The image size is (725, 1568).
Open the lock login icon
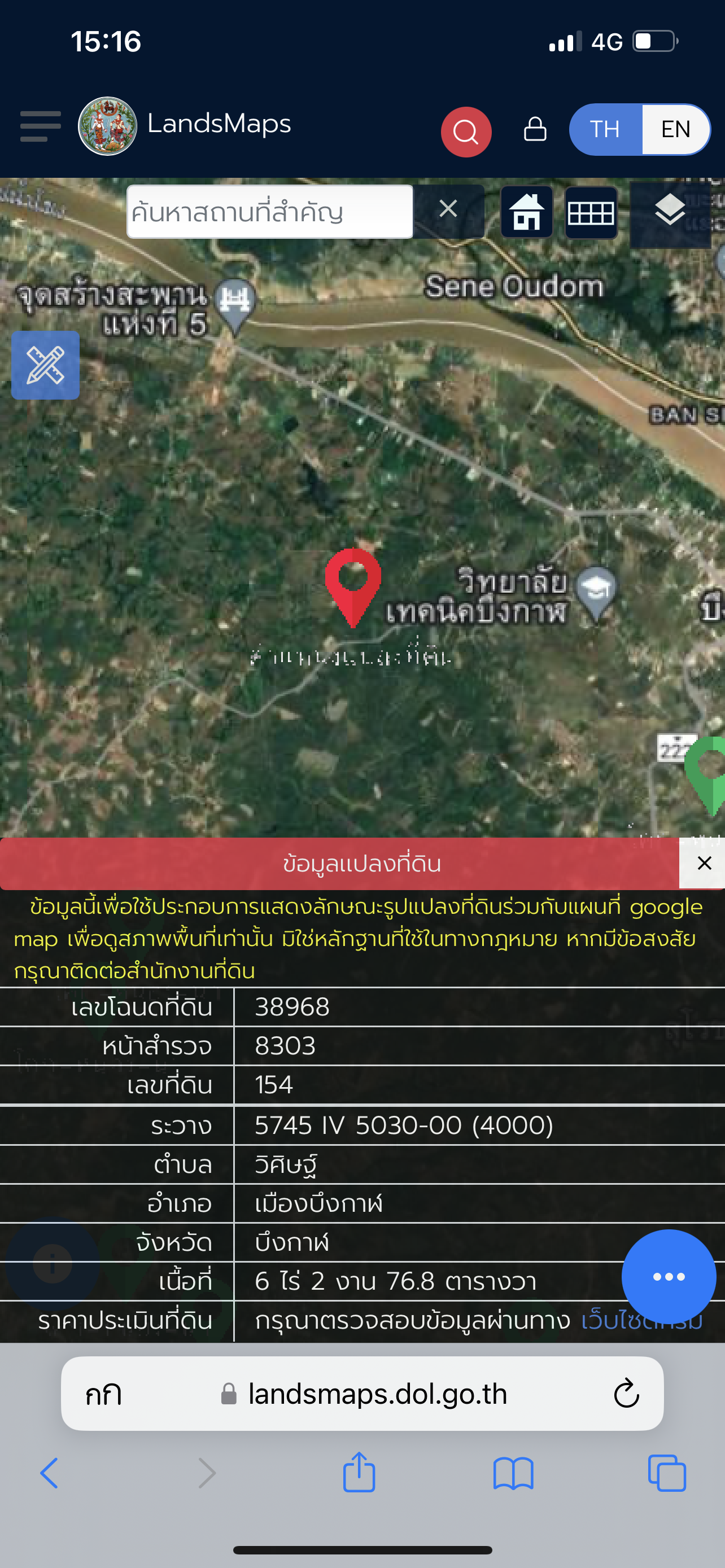coord(535,129)
